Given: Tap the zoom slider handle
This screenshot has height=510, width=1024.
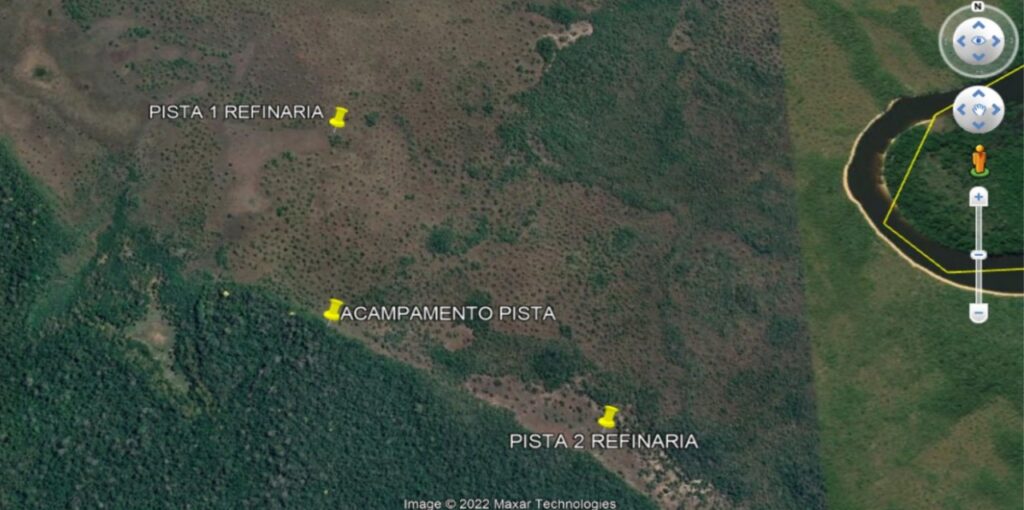Looking at the screenshot, I should pyautogui.click(x=978, y=255).
